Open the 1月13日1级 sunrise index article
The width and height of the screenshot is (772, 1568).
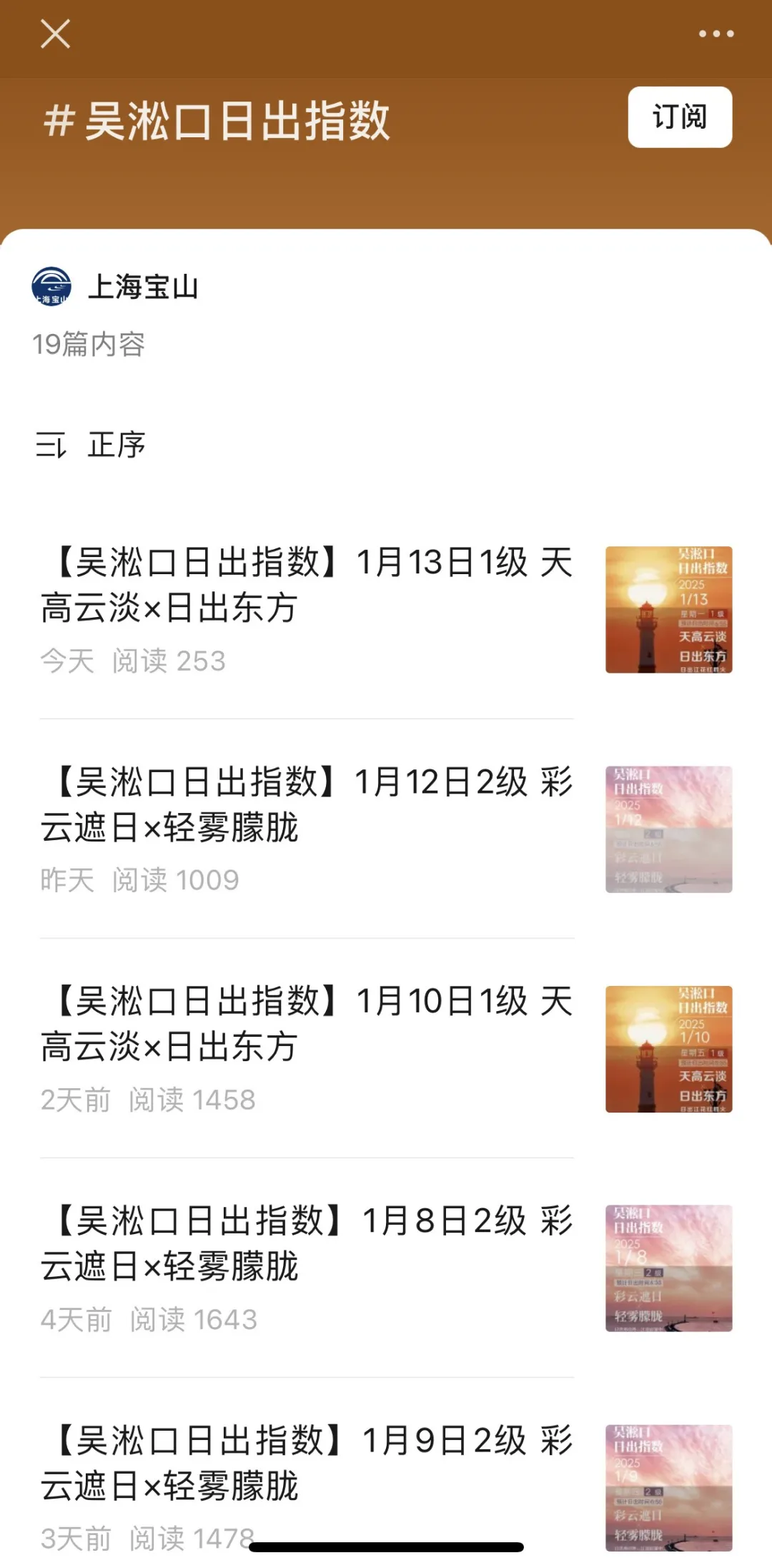(x=386, y=609)
